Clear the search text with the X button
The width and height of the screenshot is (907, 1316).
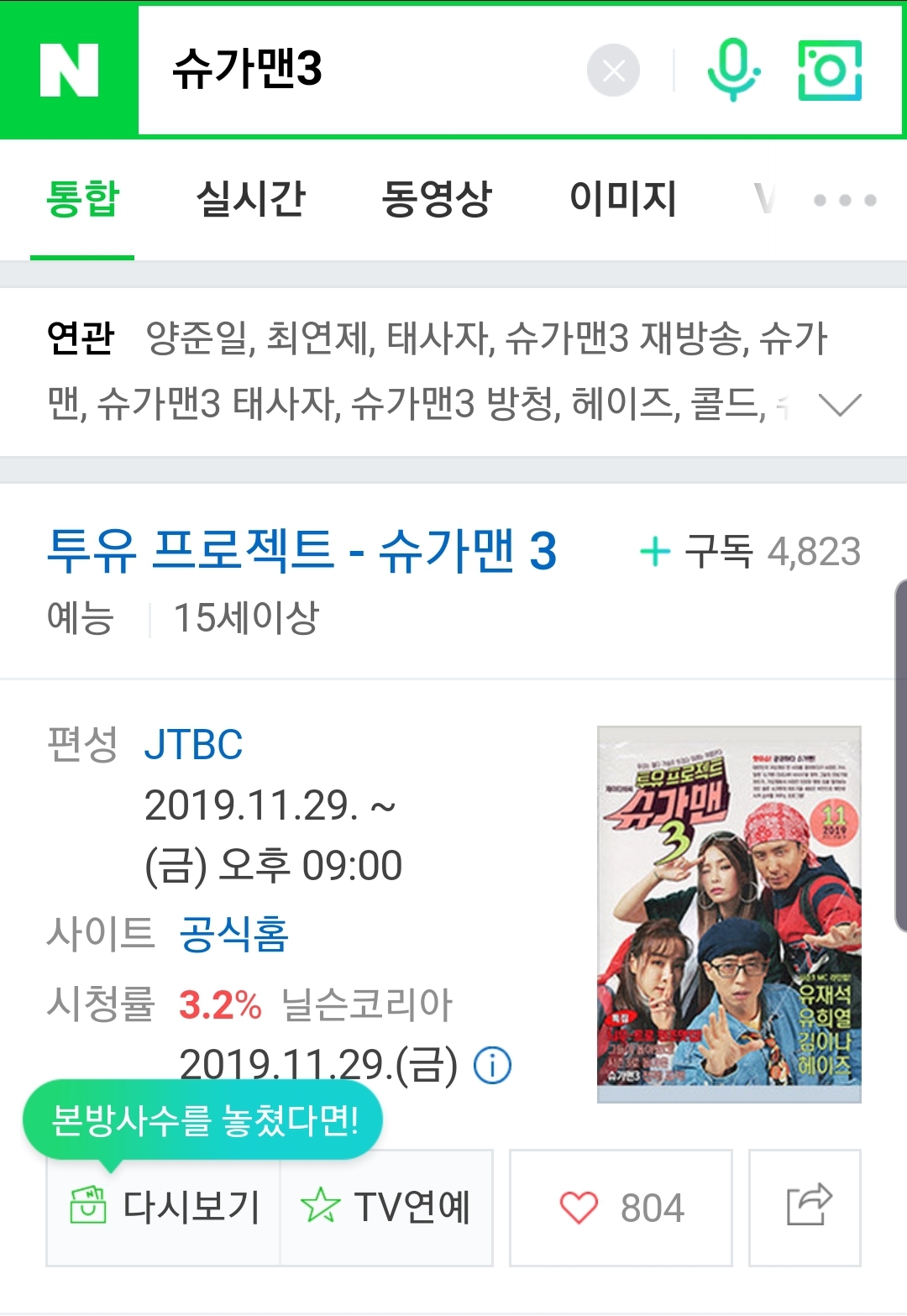pyautogui.click(x=613, y=71)
